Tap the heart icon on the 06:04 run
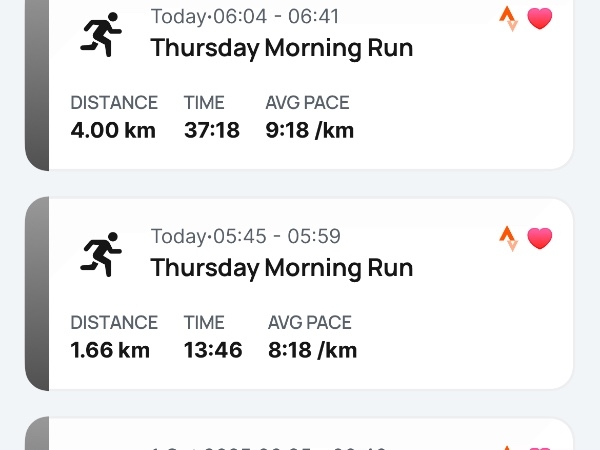Screen dimensions: 600x450 (540, 18)
